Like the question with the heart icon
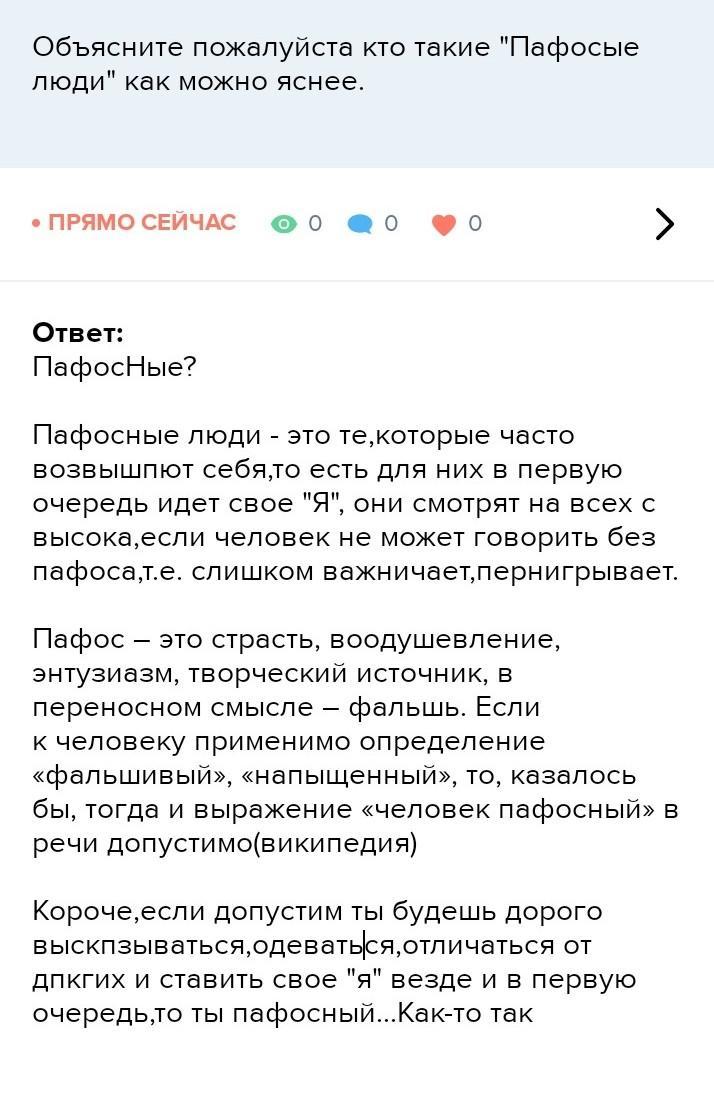Screen dimensions: 714x1106 pos(444,224)
